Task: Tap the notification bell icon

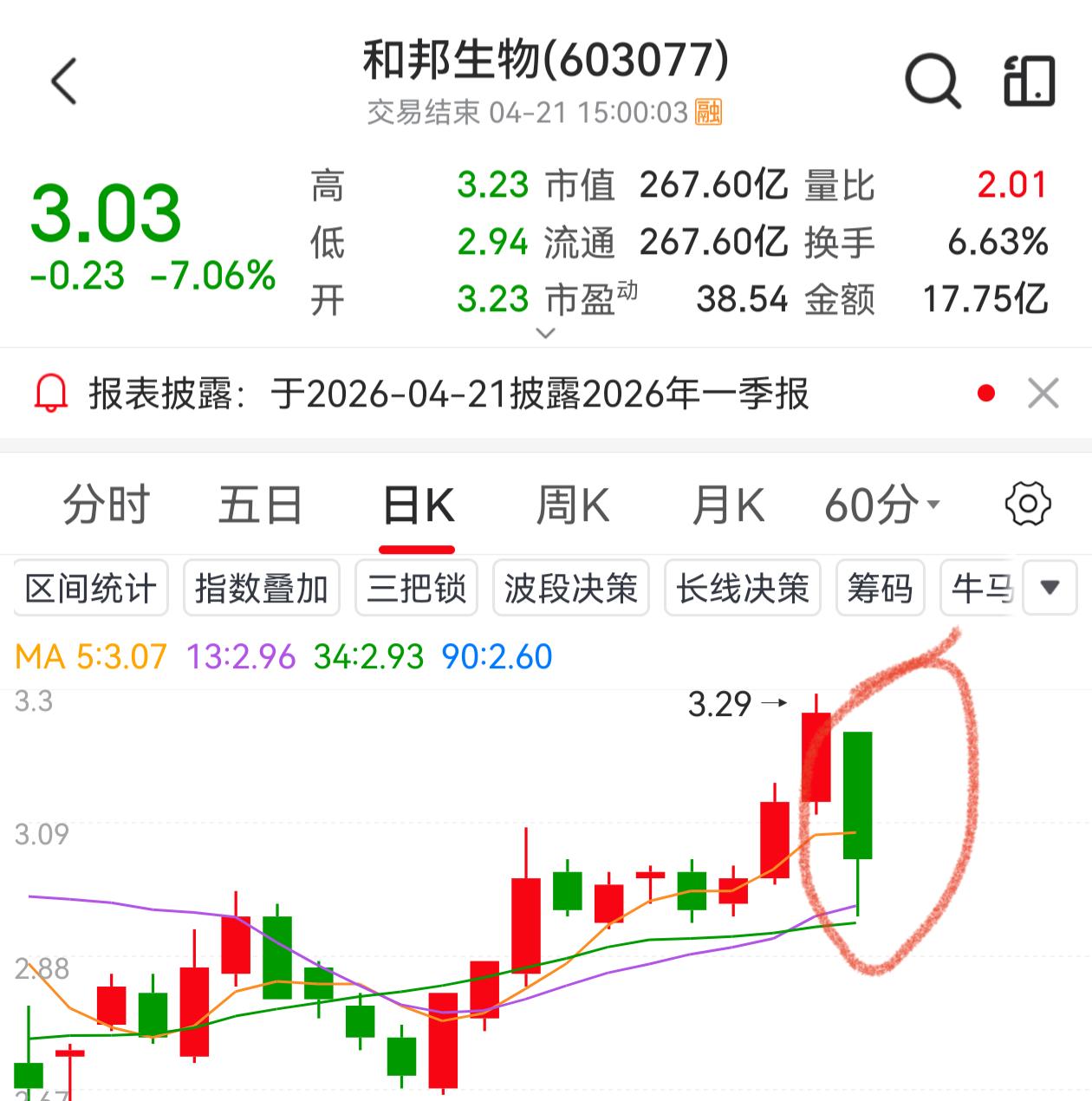Action: [x=49, y=393]
